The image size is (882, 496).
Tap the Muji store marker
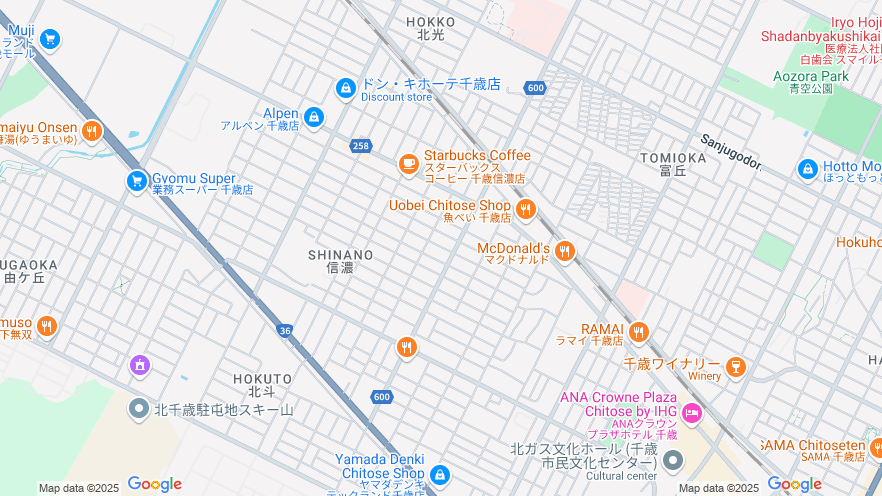(x=49, y=39)
